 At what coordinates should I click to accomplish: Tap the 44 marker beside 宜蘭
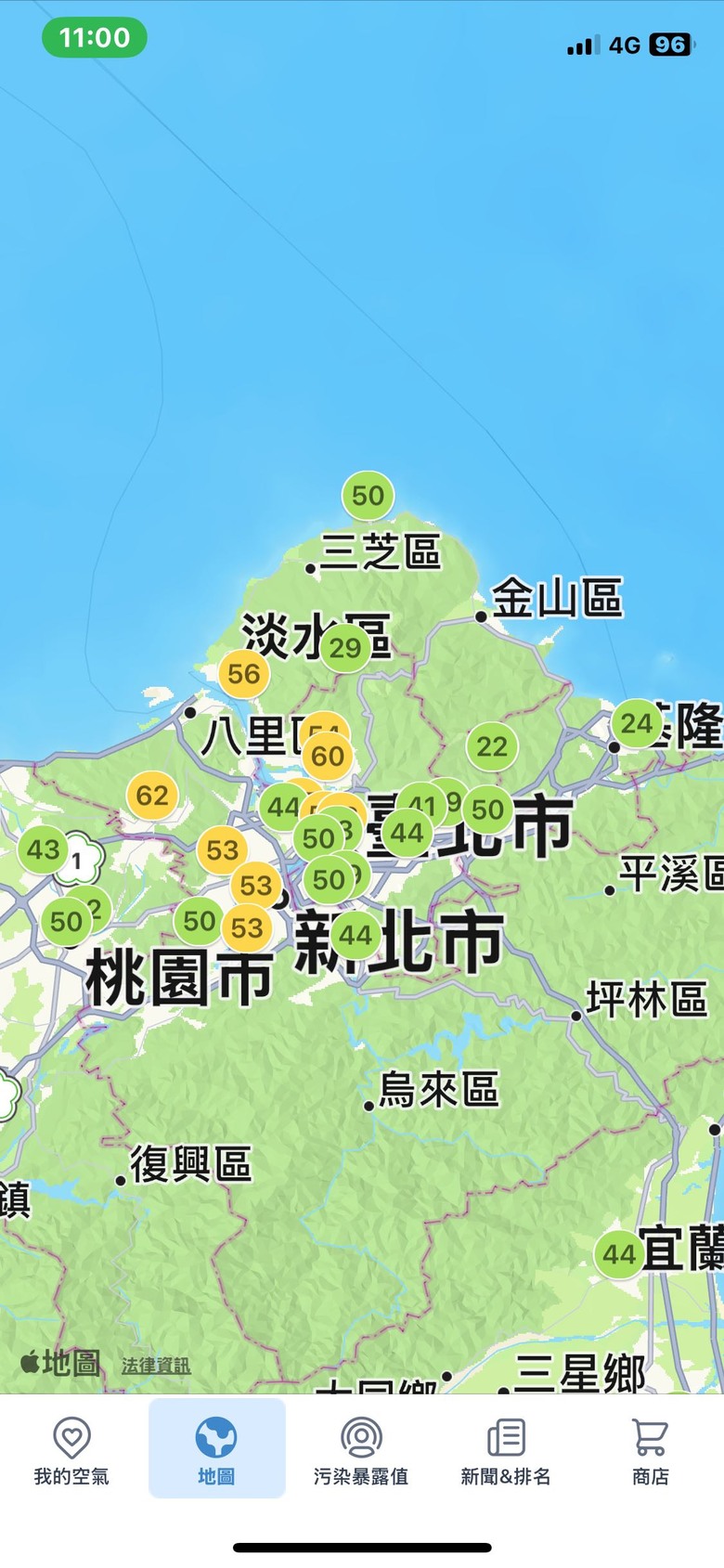pos(618,1255)
